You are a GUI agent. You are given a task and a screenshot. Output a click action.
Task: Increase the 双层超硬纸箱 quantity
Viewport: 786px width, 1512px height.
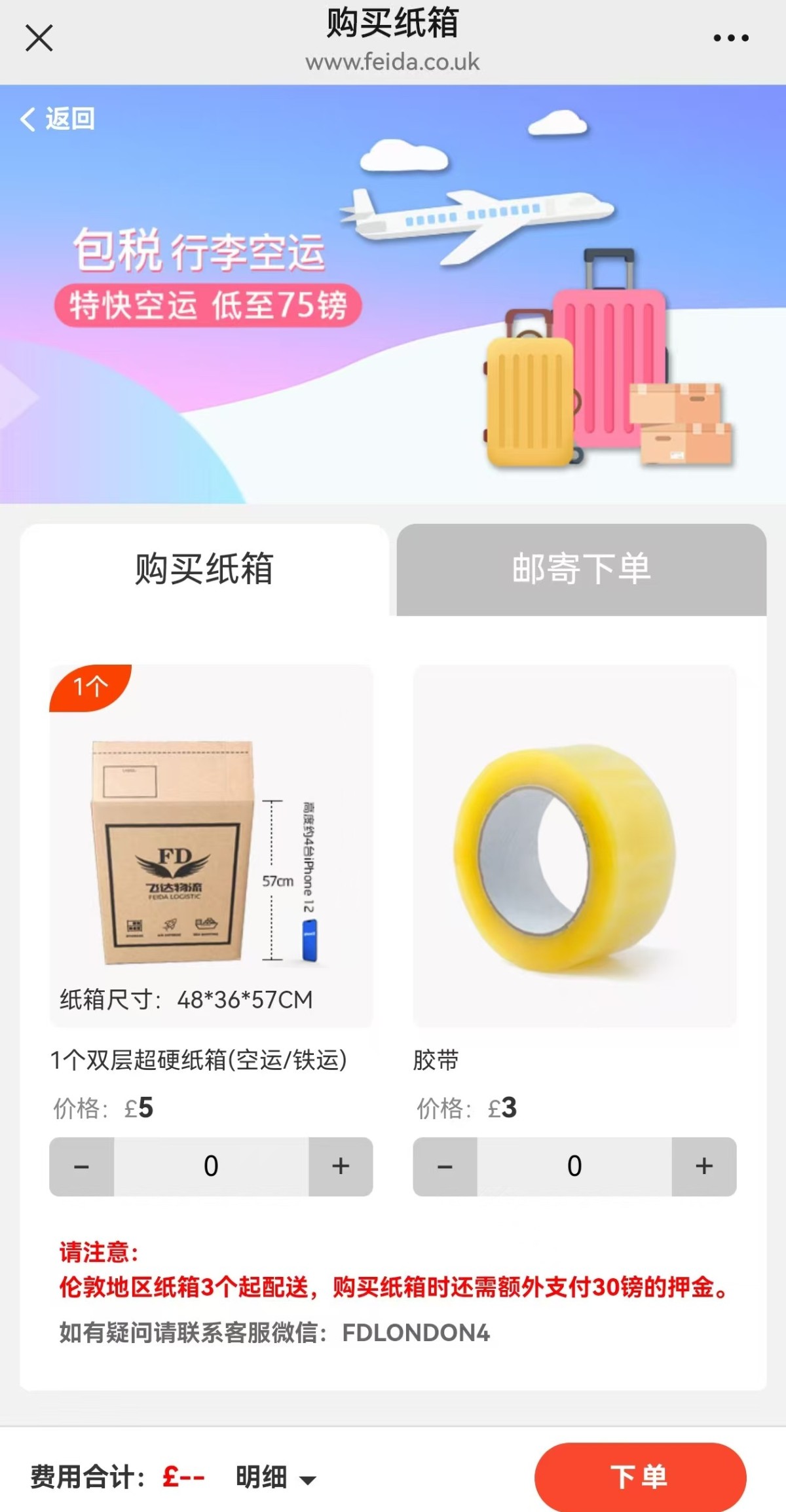(341, 1166)
